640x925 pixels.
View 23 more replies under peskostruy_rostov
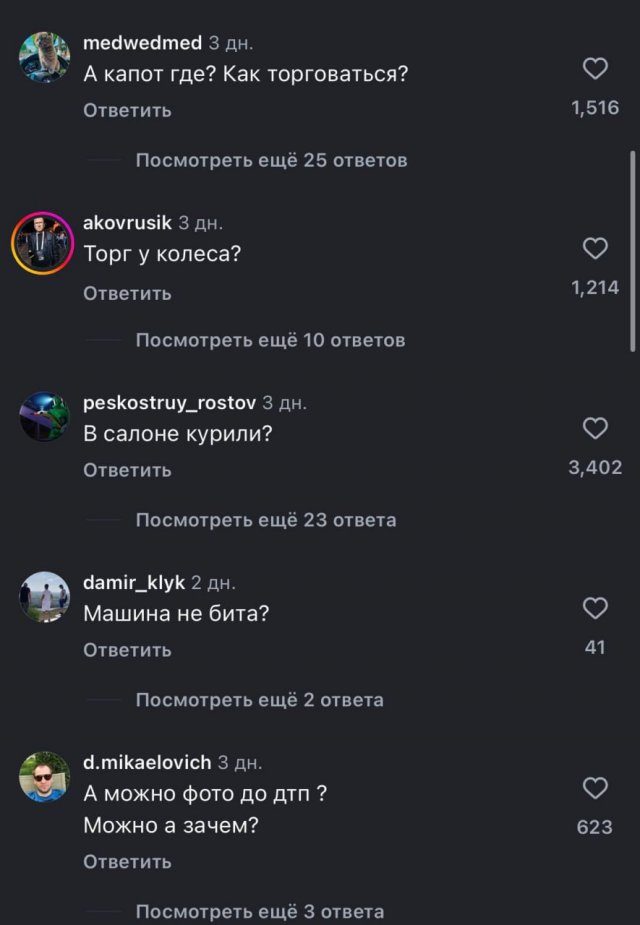(265, 520)
